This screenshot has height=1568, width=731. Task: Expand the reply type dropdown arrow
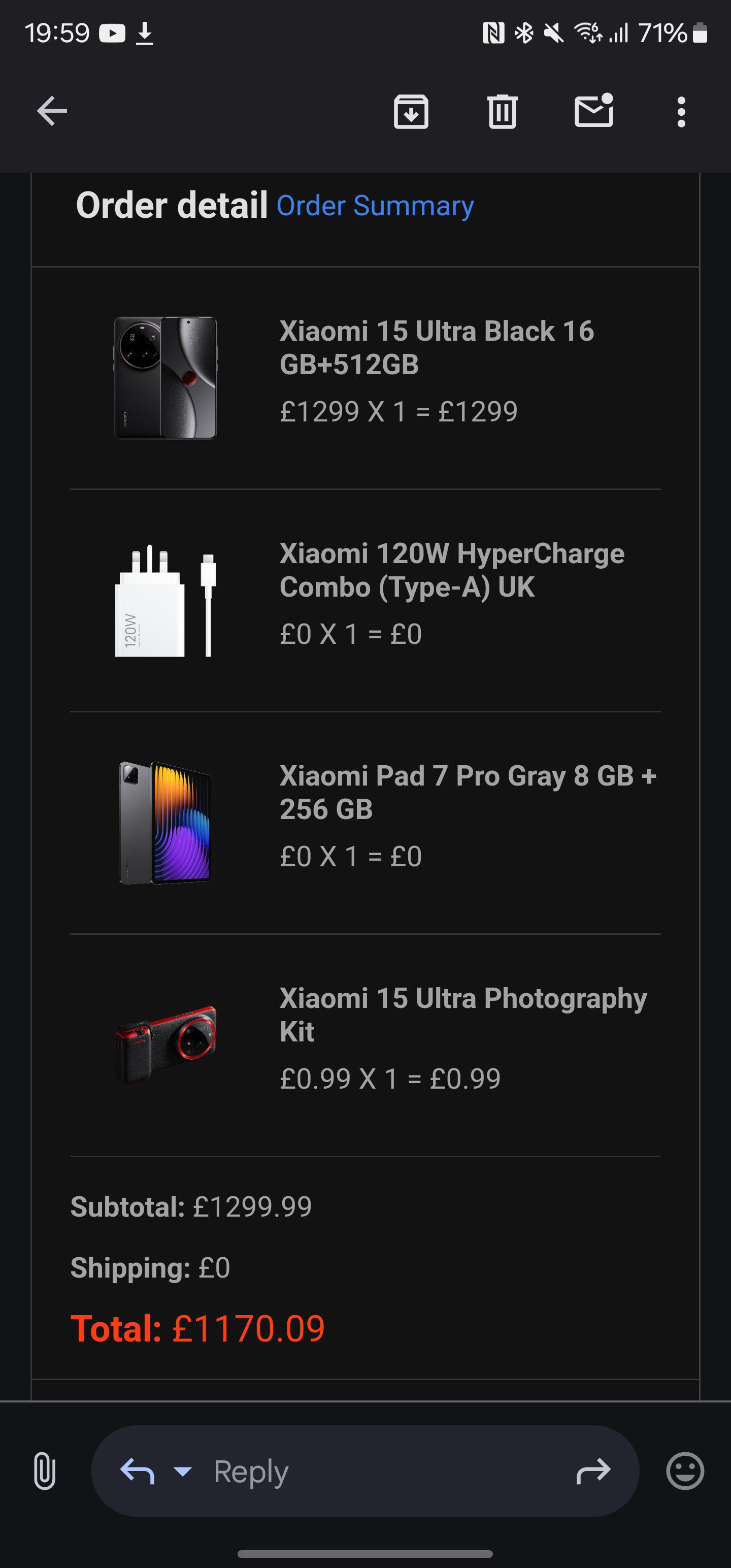point(183,1471)
